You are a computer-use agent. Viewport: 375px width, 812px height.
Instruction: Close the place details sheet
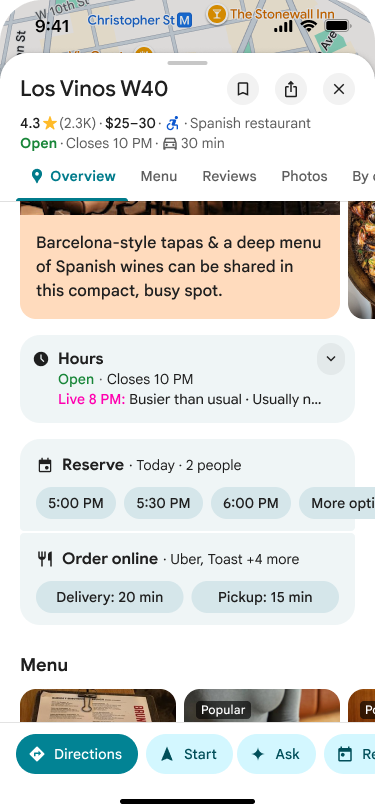339,89
